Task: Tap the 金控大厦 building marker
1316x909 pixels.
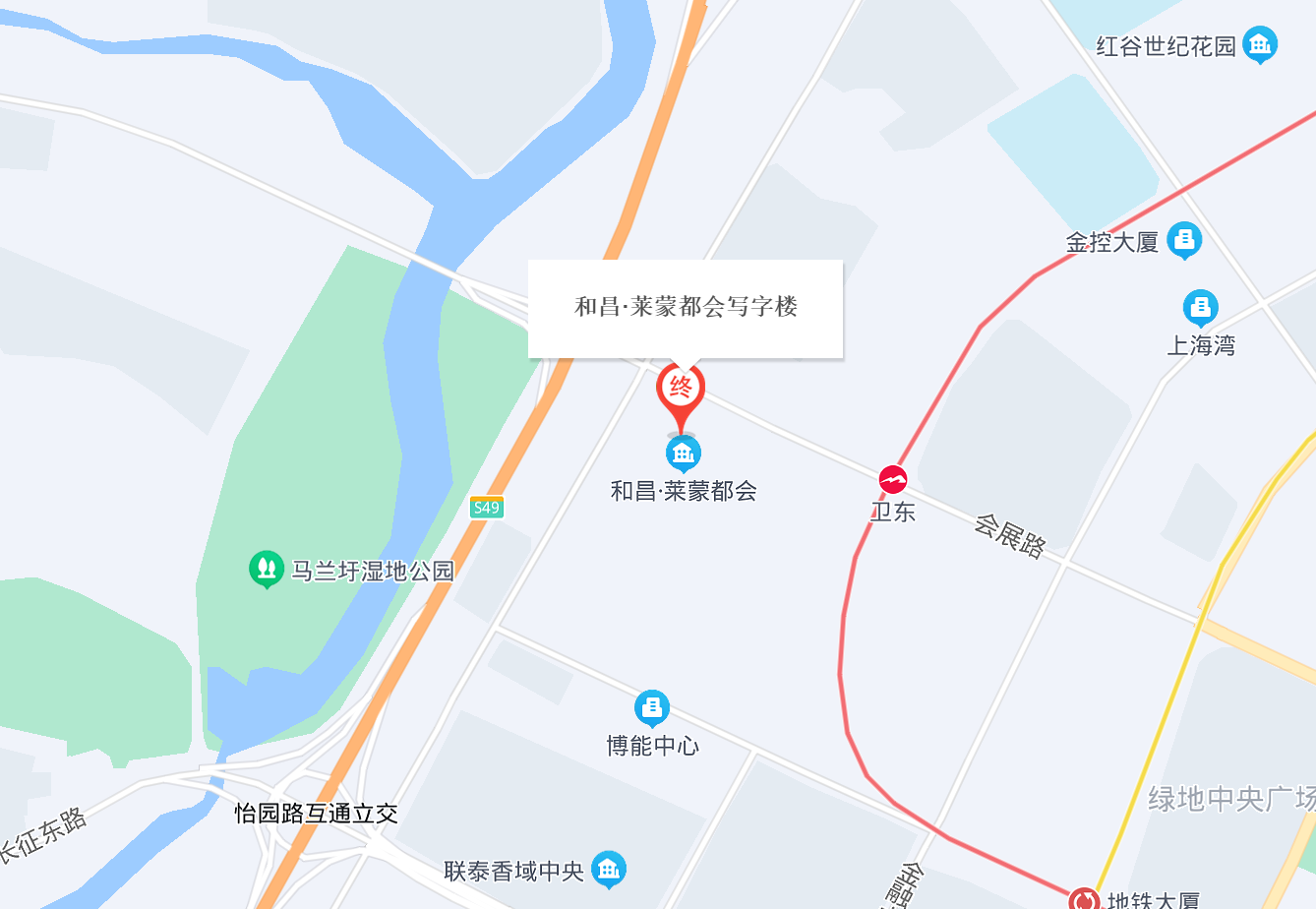Action: [1184, 239]
